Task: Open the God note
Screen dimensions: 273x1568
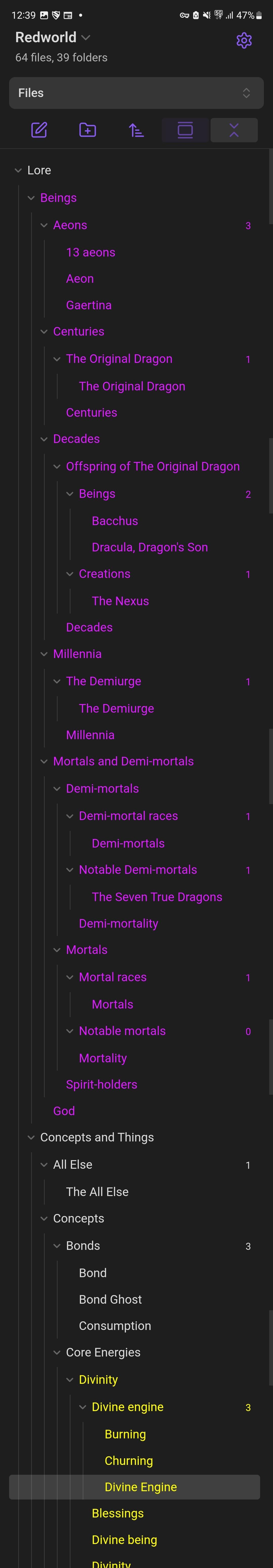Action: (64, 1111)
